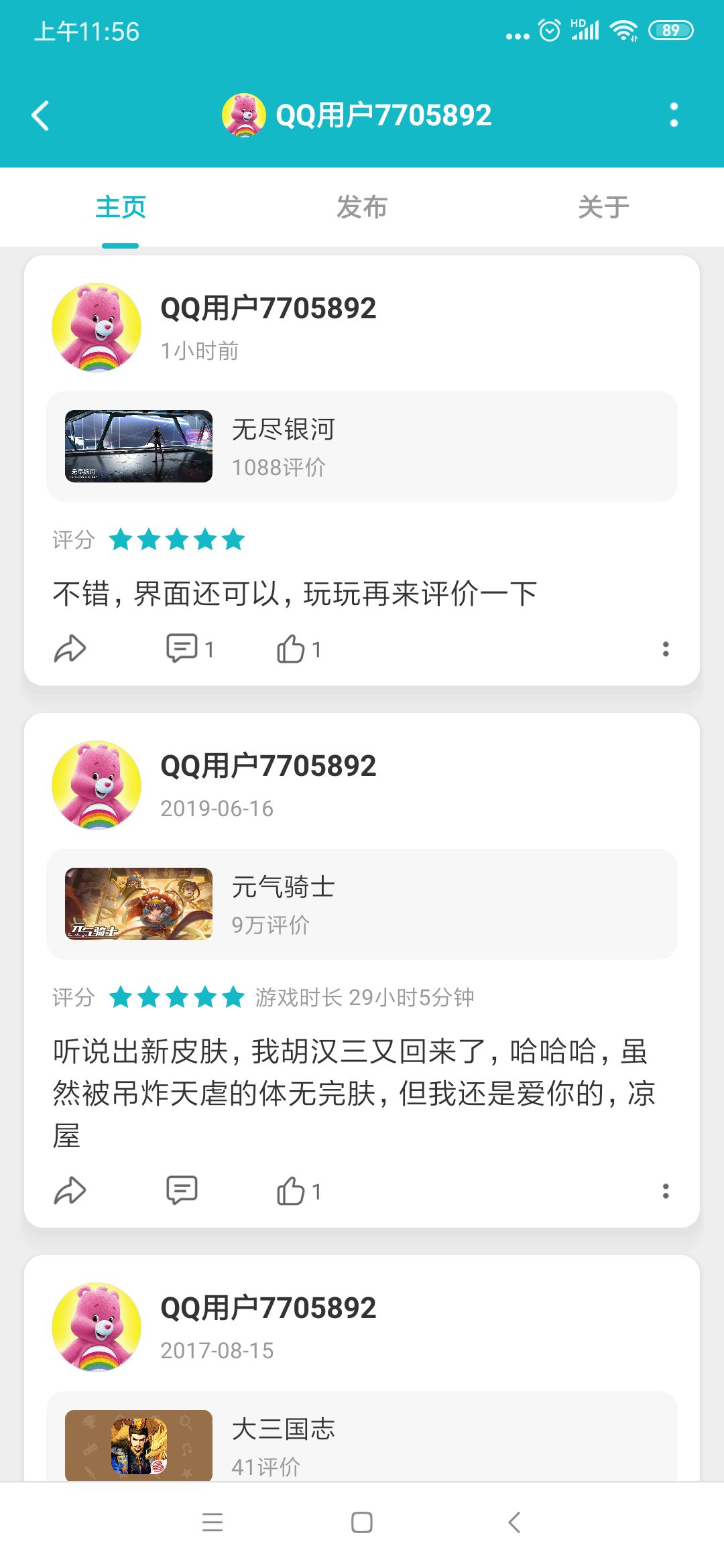Open the 元气骑士 game card

[x=362, y=904]
